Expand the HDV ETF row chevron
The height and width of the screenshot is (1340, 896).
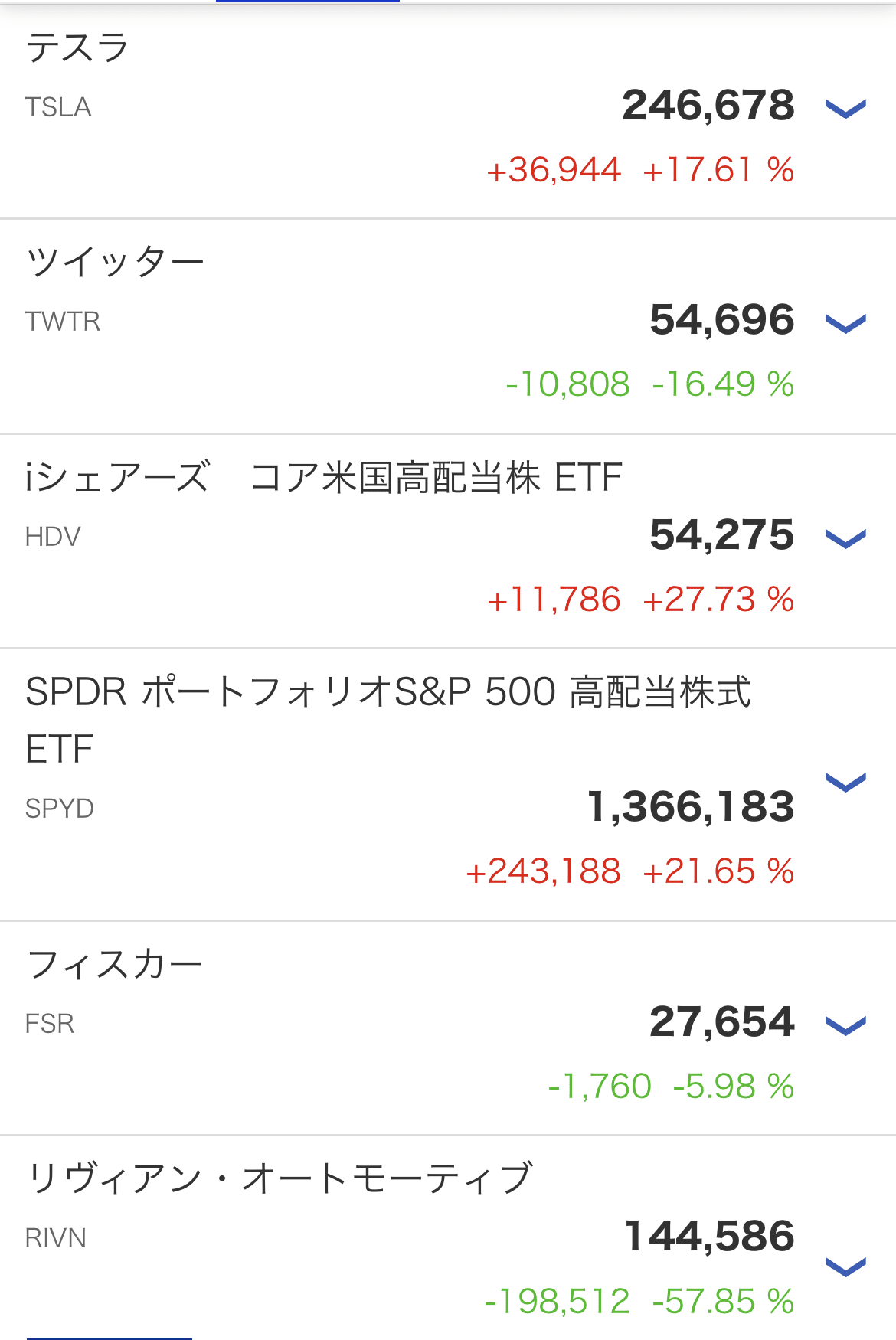(x=845, y=540)
